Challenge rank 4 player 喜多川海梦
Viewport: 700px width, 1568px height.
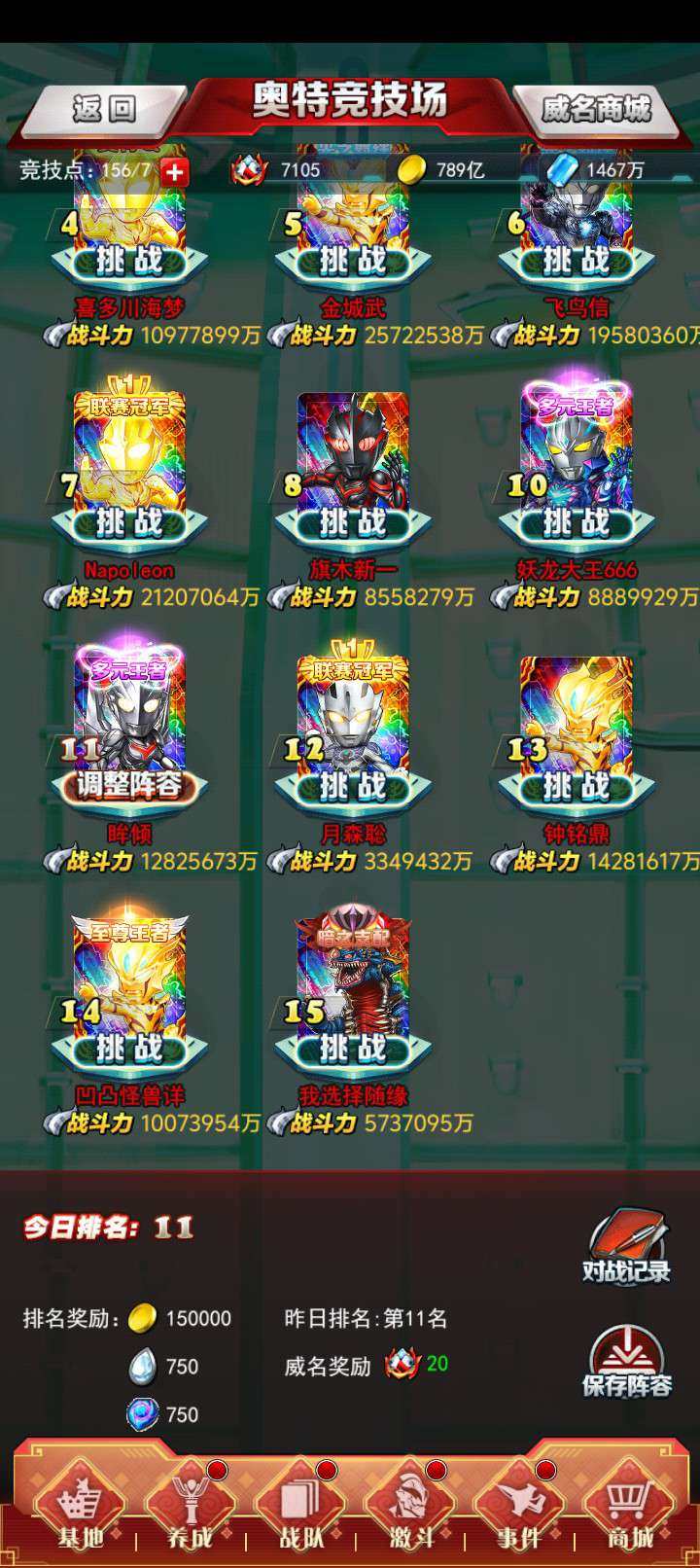[129, 261]
